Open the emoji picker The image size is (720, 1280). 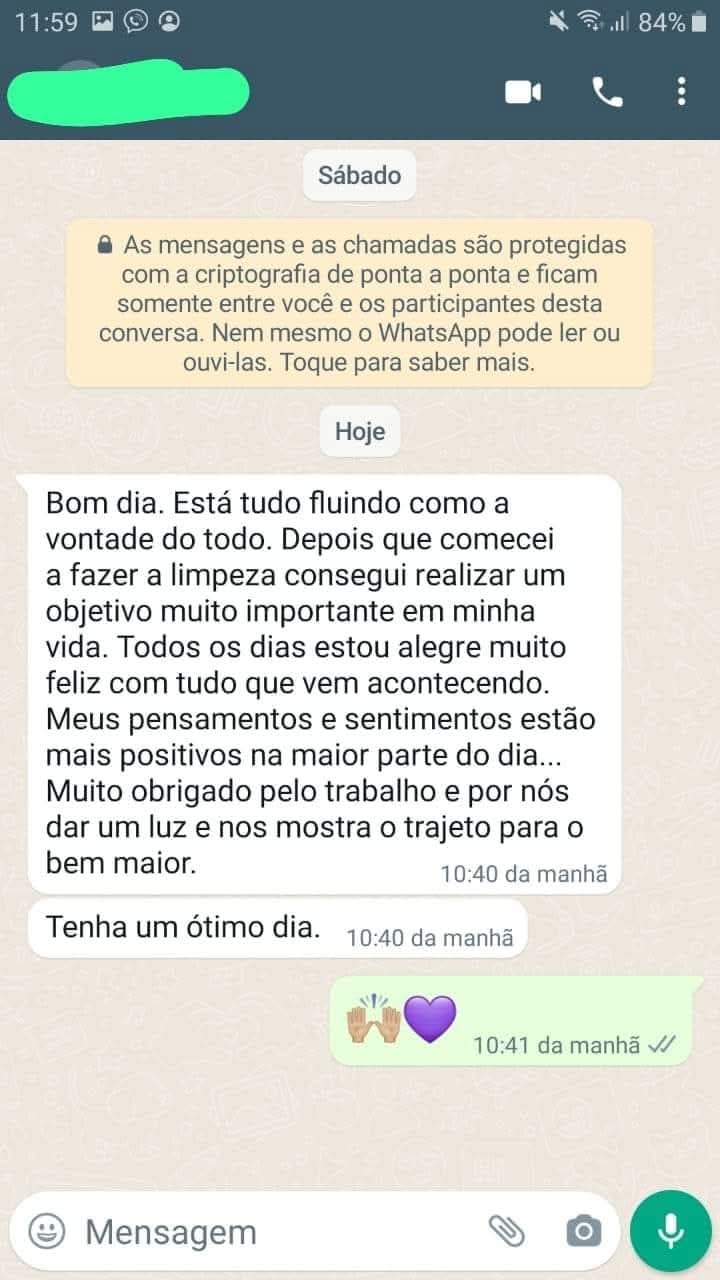[x=46, y=1231]
